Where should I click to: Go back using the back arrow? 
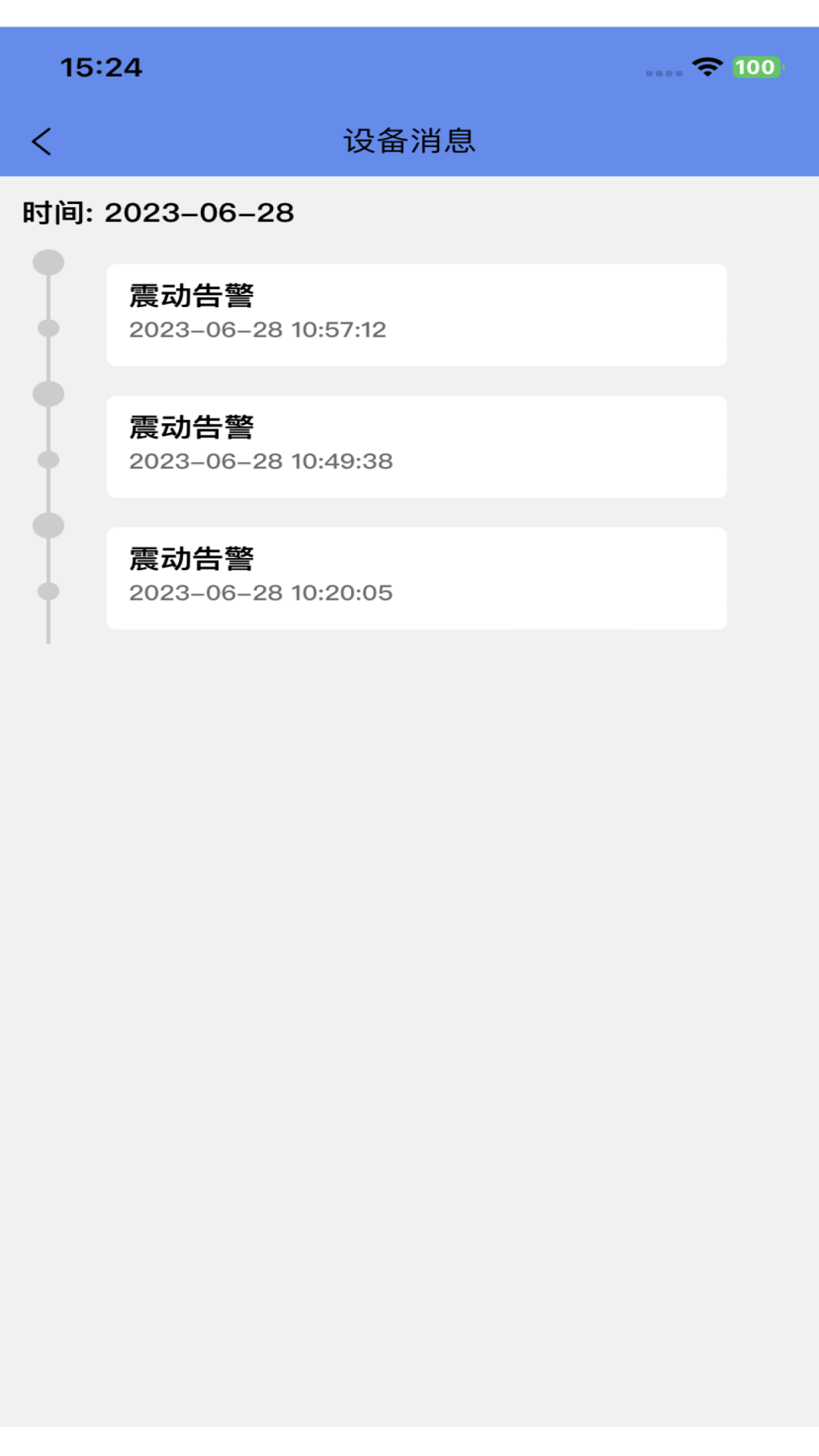coord(42,141)
